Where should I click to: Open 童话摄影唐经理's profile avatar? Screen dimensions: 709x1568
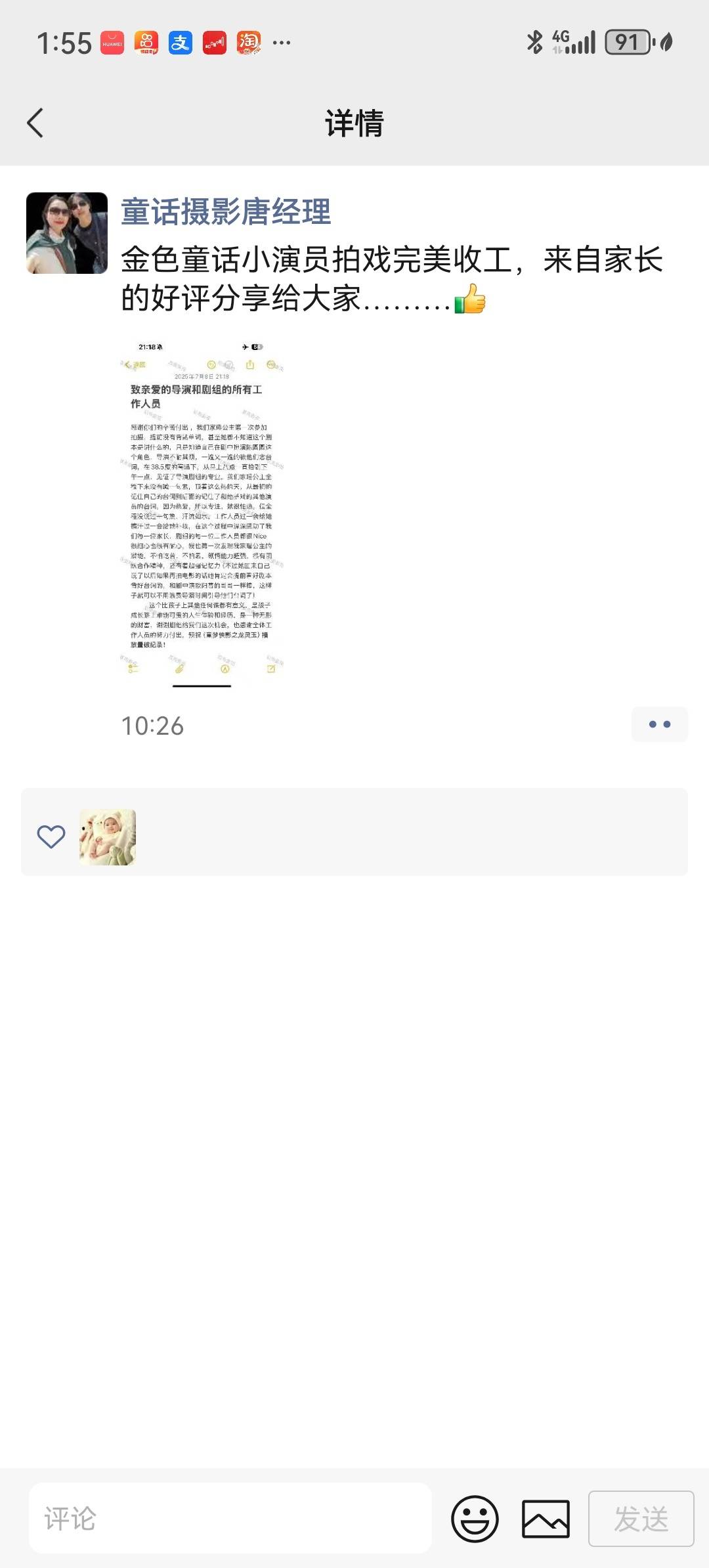(x=67, y=233)
